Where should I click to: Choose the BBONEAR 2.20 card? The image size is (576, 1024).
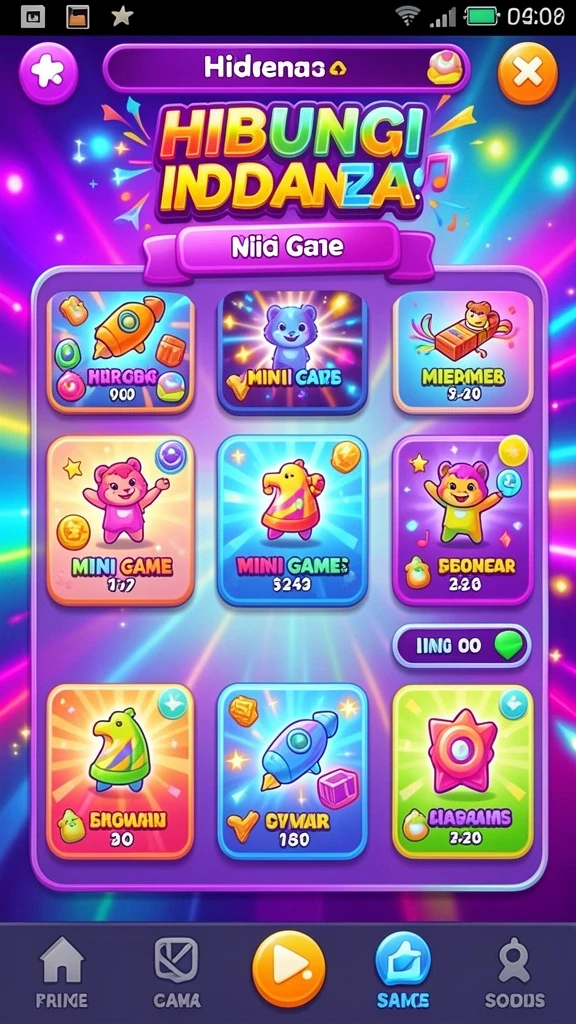tap(462, 520)
